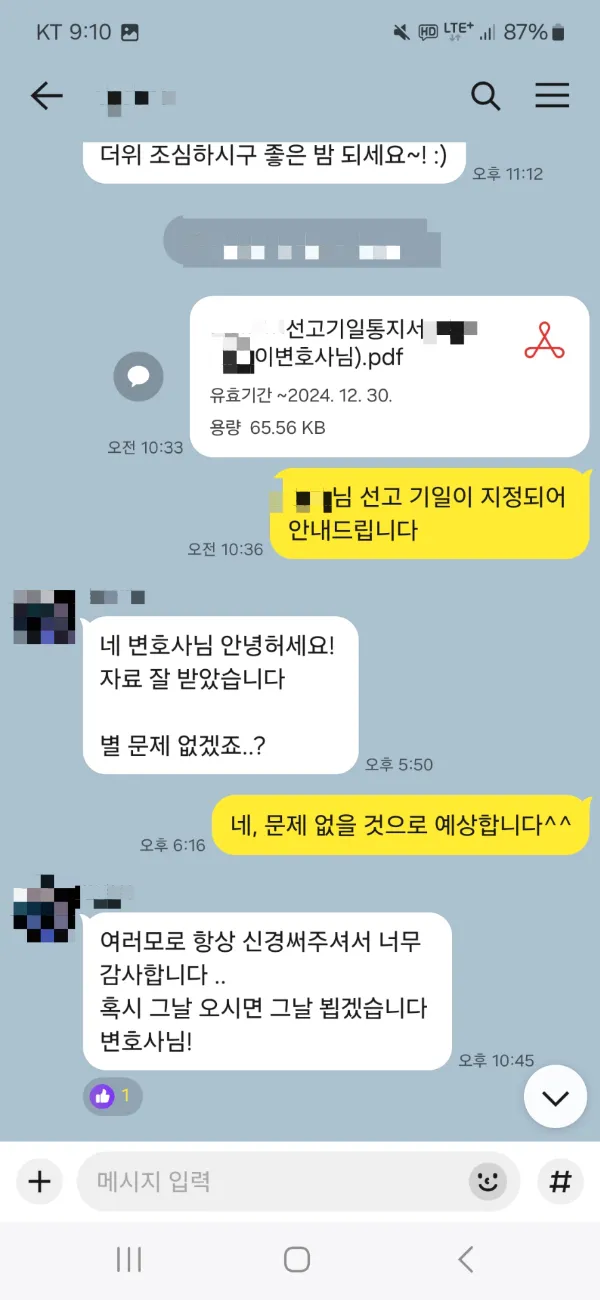Screen dimensions: 600x1300
Task: Search within this conversation
Action: click(486, 96)
